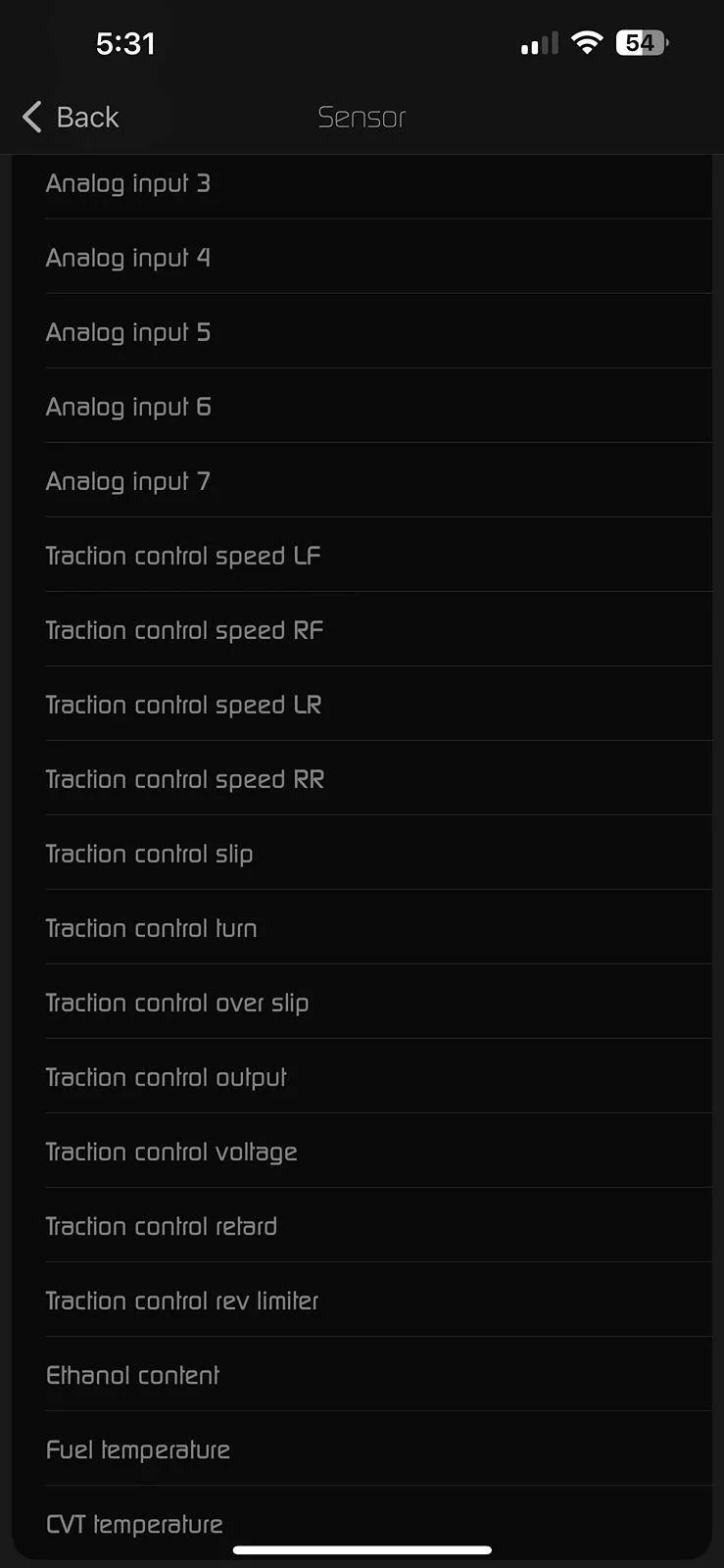The height and width of the screenshot is (1568, 724).
Task: Select Traction control over slip
Action: 176,1003
